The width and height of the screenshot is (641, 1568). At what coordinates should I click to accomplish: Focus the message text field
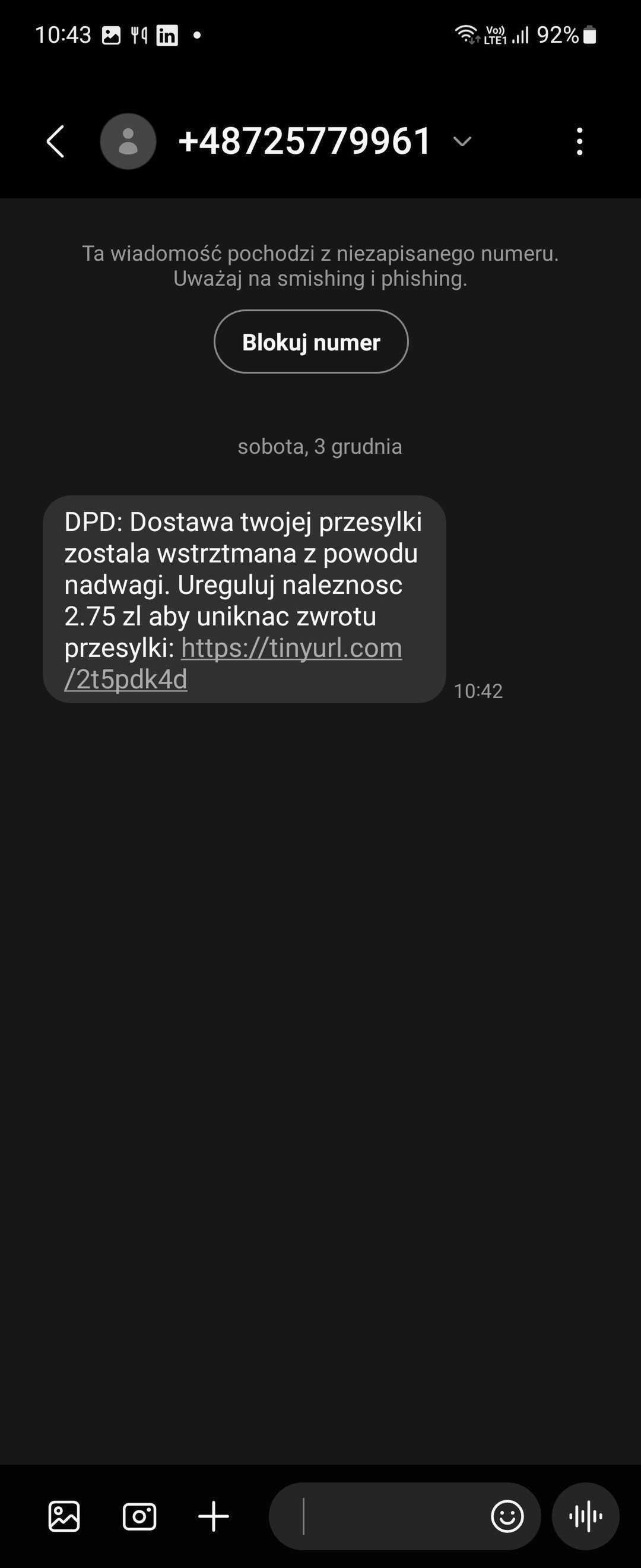(x=389, y=1516)
